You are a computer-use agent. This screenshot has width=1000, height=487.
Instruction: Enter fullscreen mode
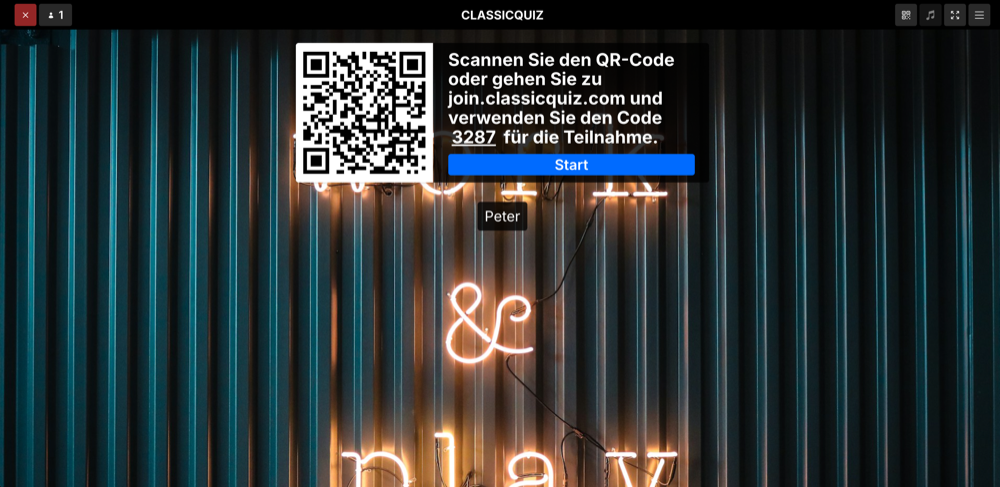click(955, 15)
